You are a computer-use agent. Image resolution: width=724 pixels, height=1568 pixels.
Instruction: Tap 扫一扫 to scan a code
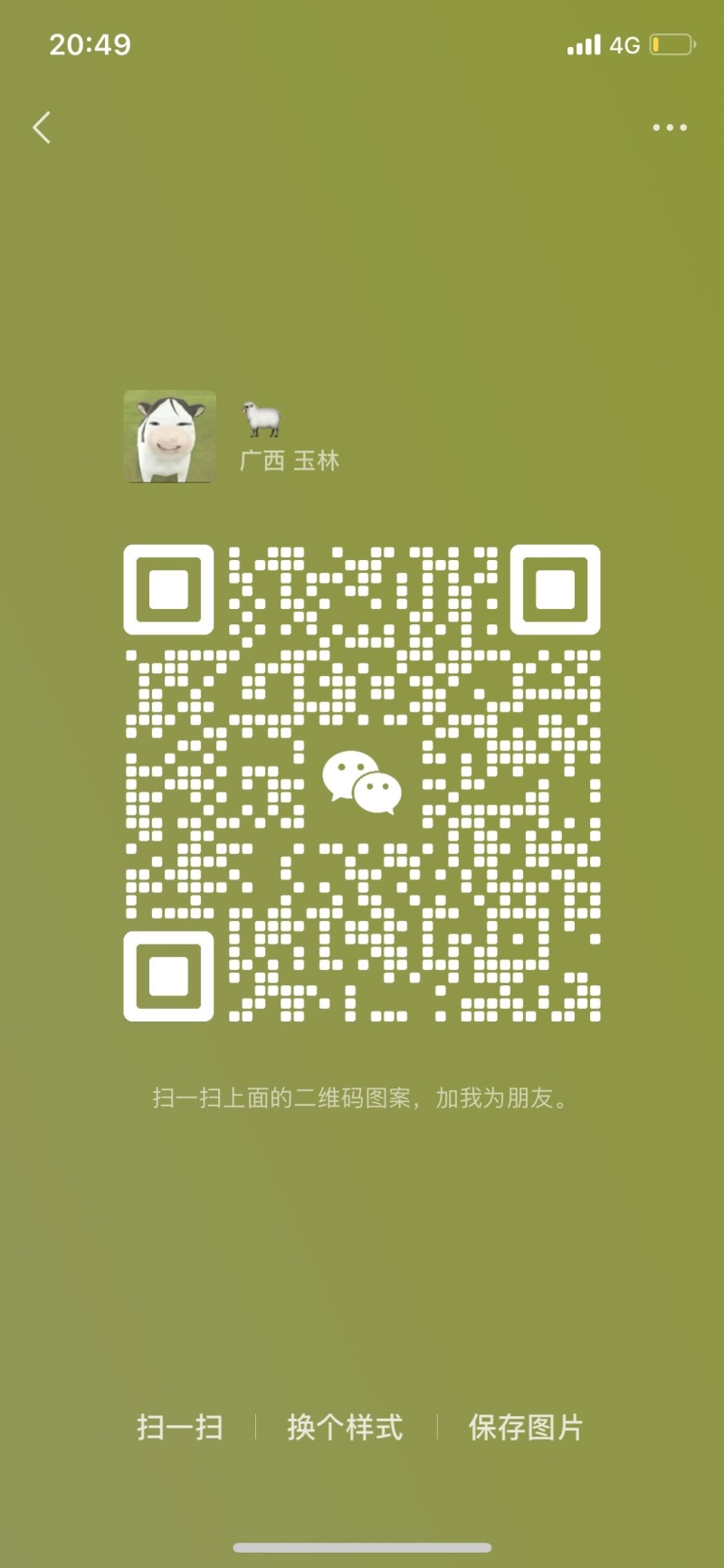click(180, 1427)
